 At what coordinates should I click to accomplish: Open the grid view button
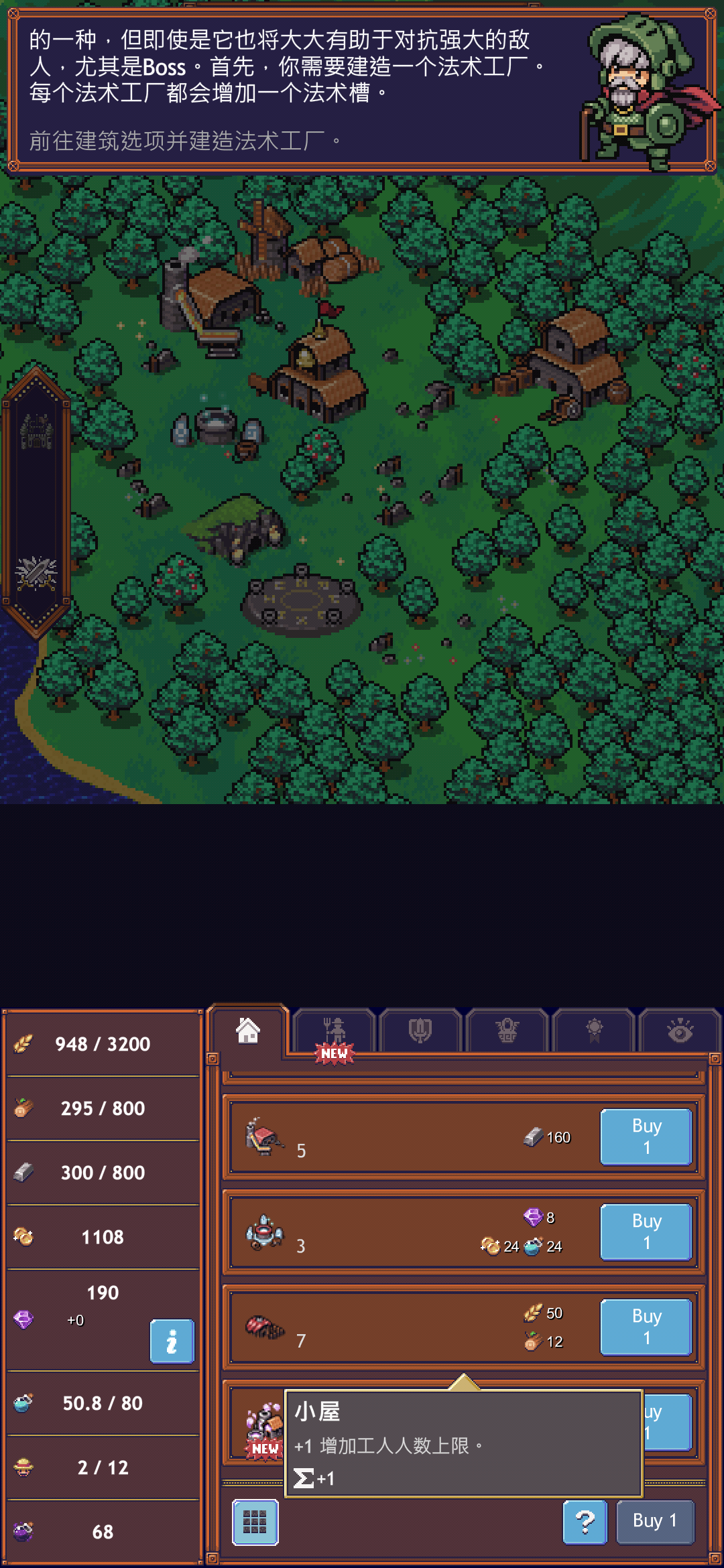click(255, 1522)
